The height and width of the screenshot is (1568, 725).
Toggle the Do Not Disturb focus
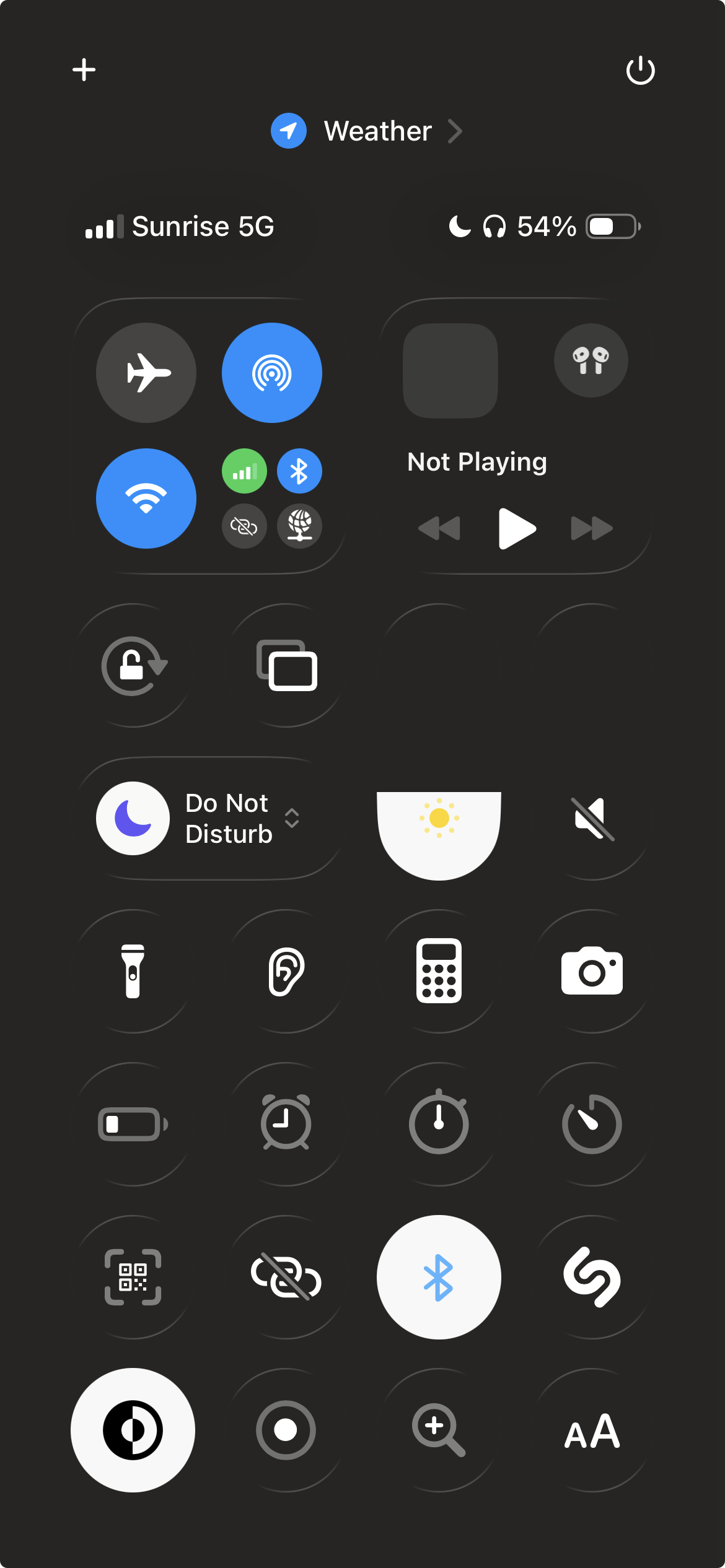coord(133,819)
